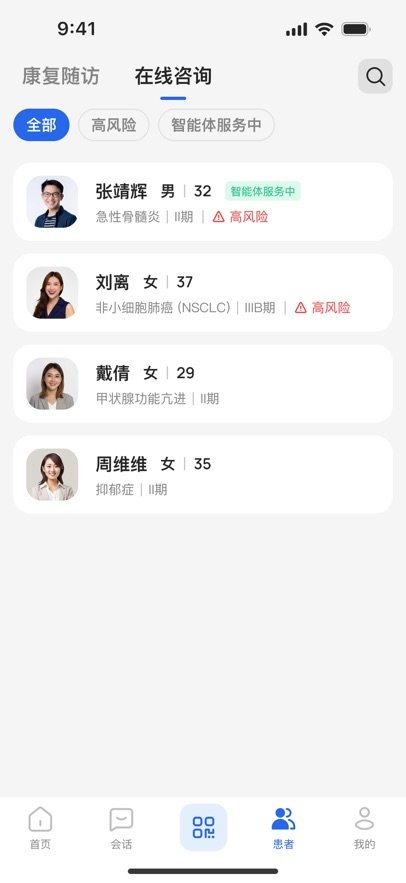Open patient card for 张靖辉

point(203,202)
